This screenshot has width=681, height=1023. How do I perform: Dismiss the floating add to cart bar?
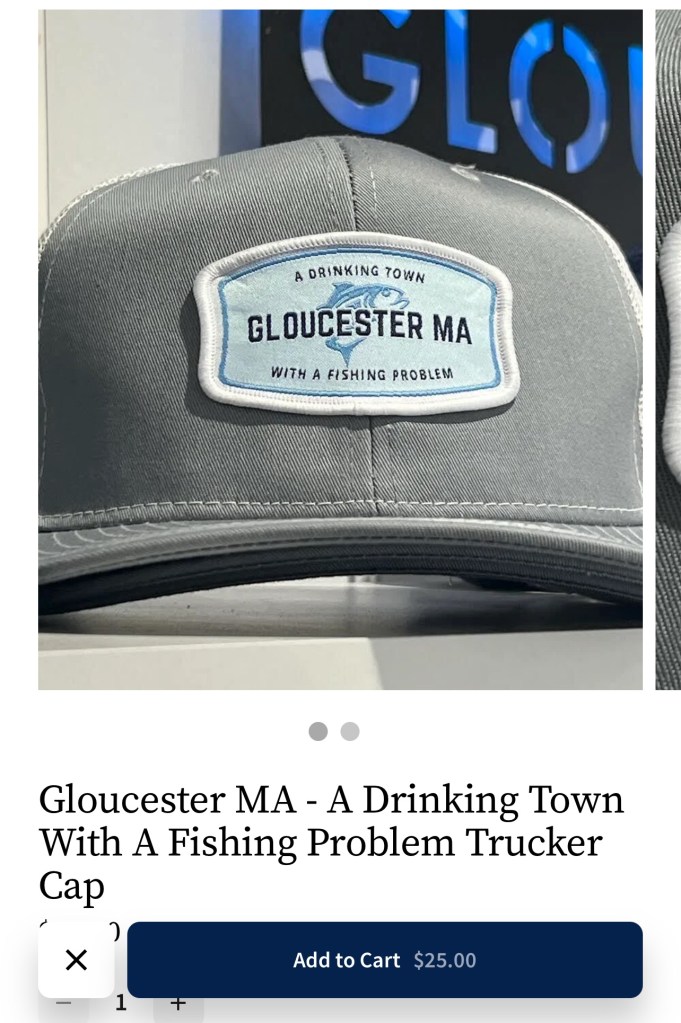76,960
